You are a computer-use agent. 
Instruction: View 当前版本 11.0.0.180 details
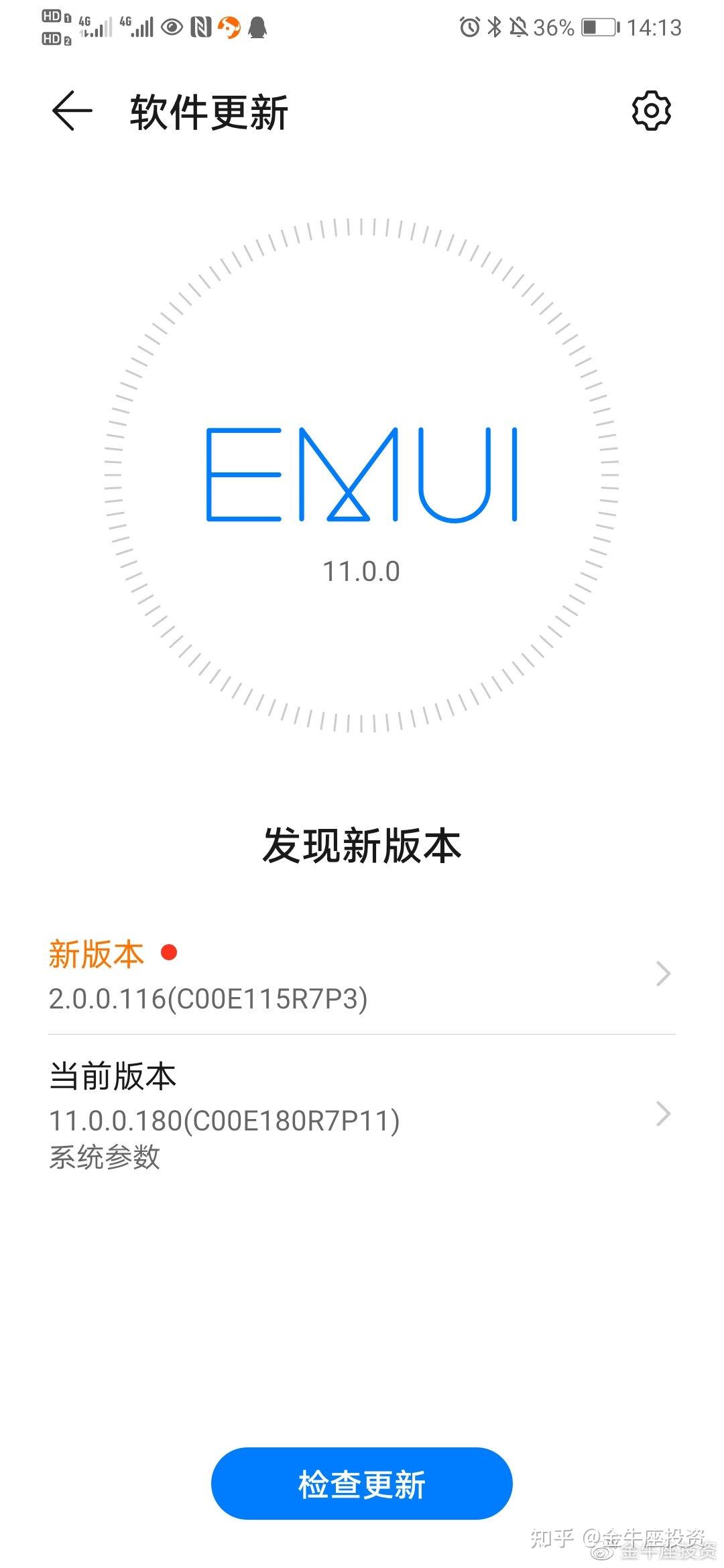point(361,1114)
